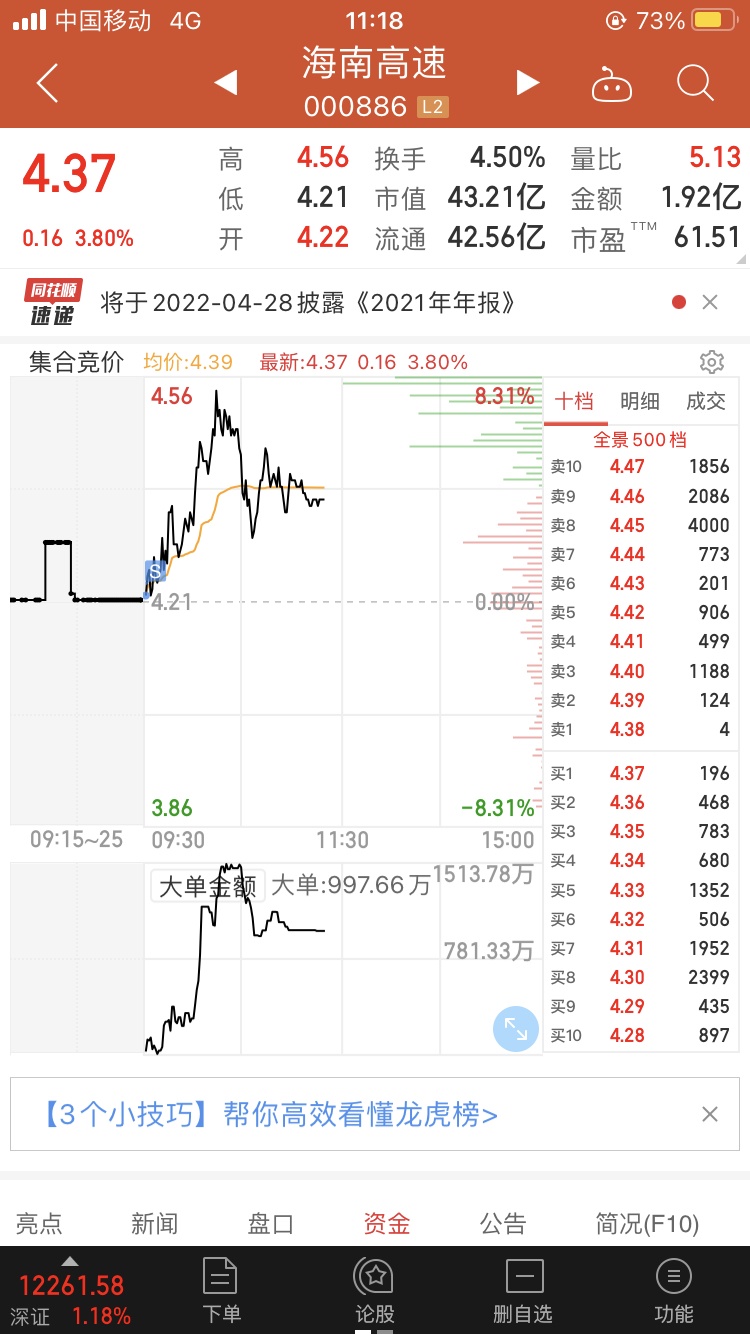Dismiss the 同花顺速递 notice banner
The height and width of the screenshot is (1334, 750).
[710, 302]
